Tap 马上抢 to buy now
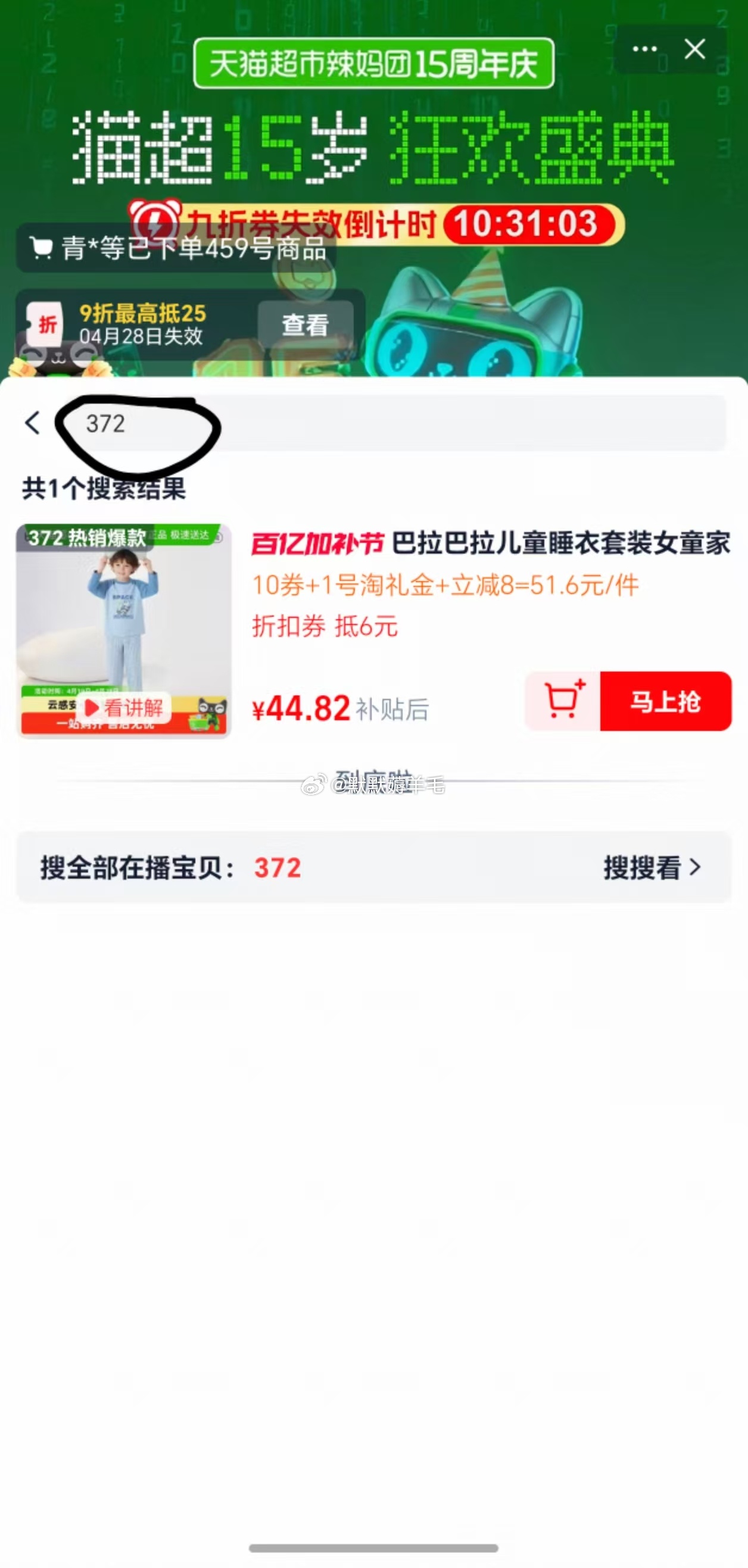748x1568 pixels. point(665,701)
